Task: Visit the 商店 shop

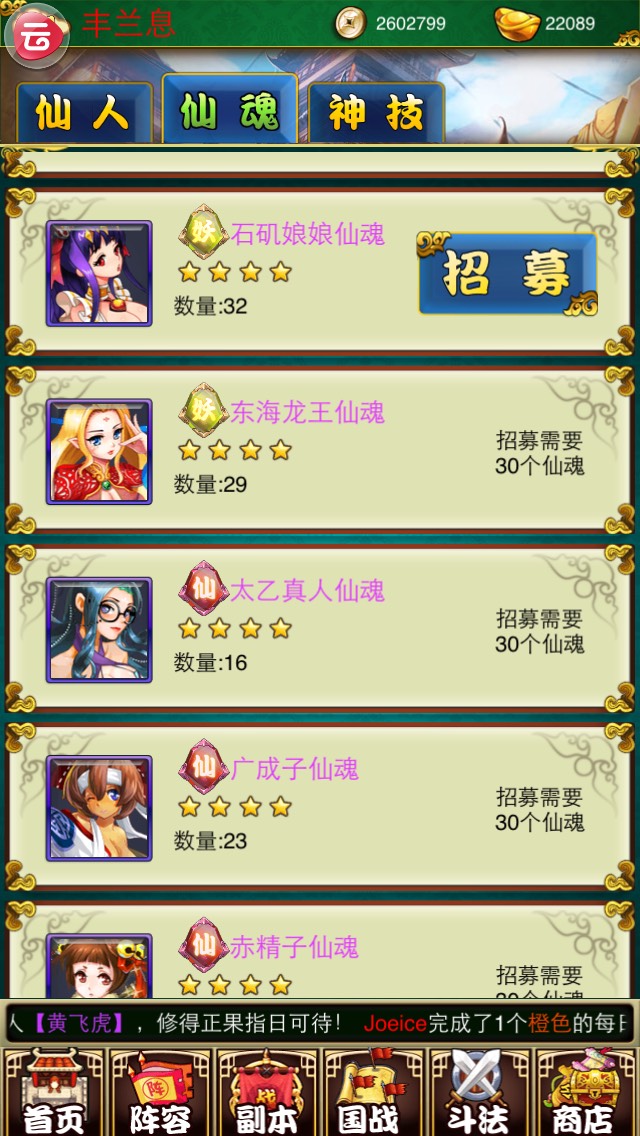Action: pyautogui.click(x=586, y=1092)
